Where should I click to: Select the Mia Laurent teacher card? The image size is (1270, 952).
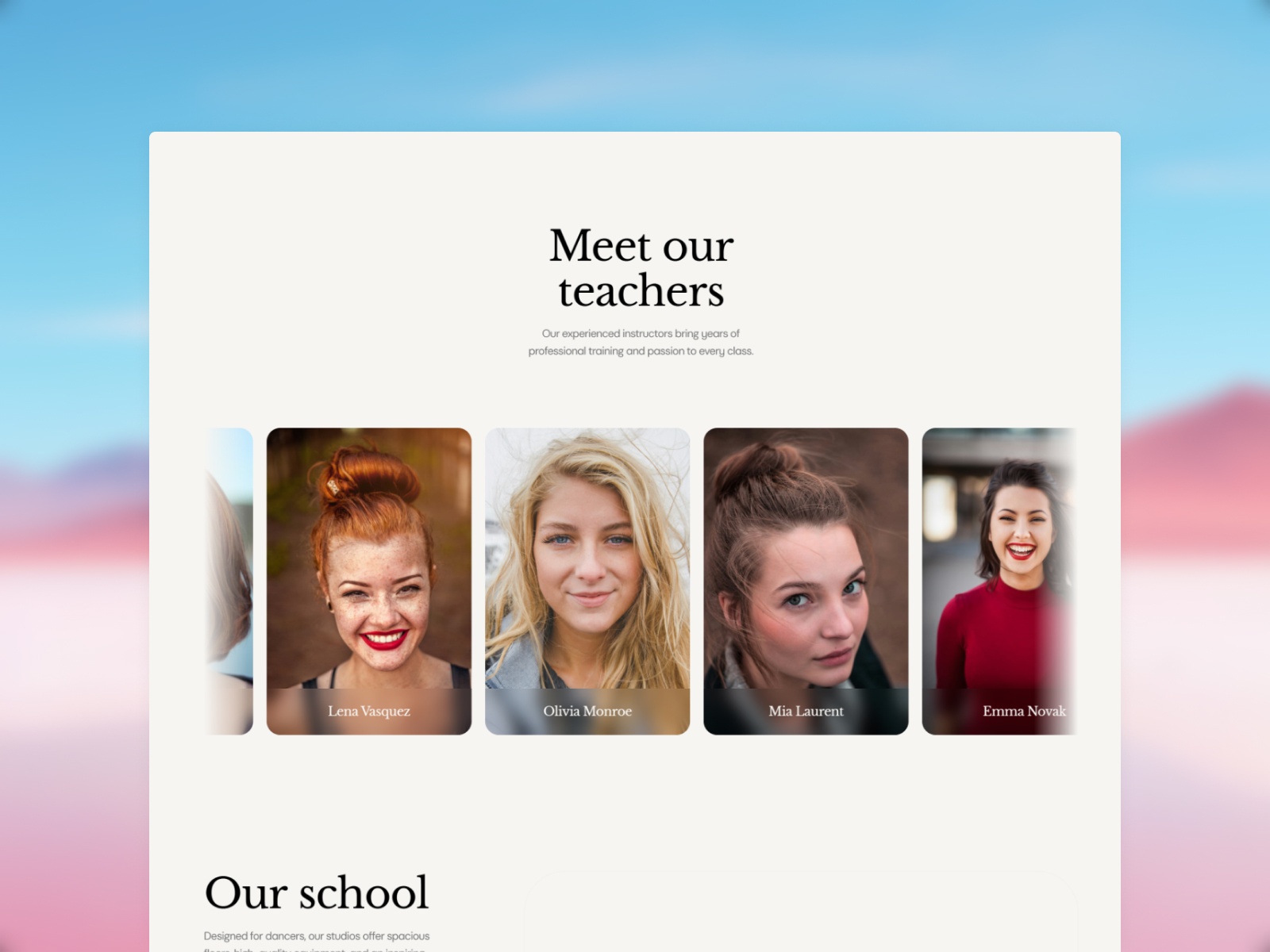(806, 581)
